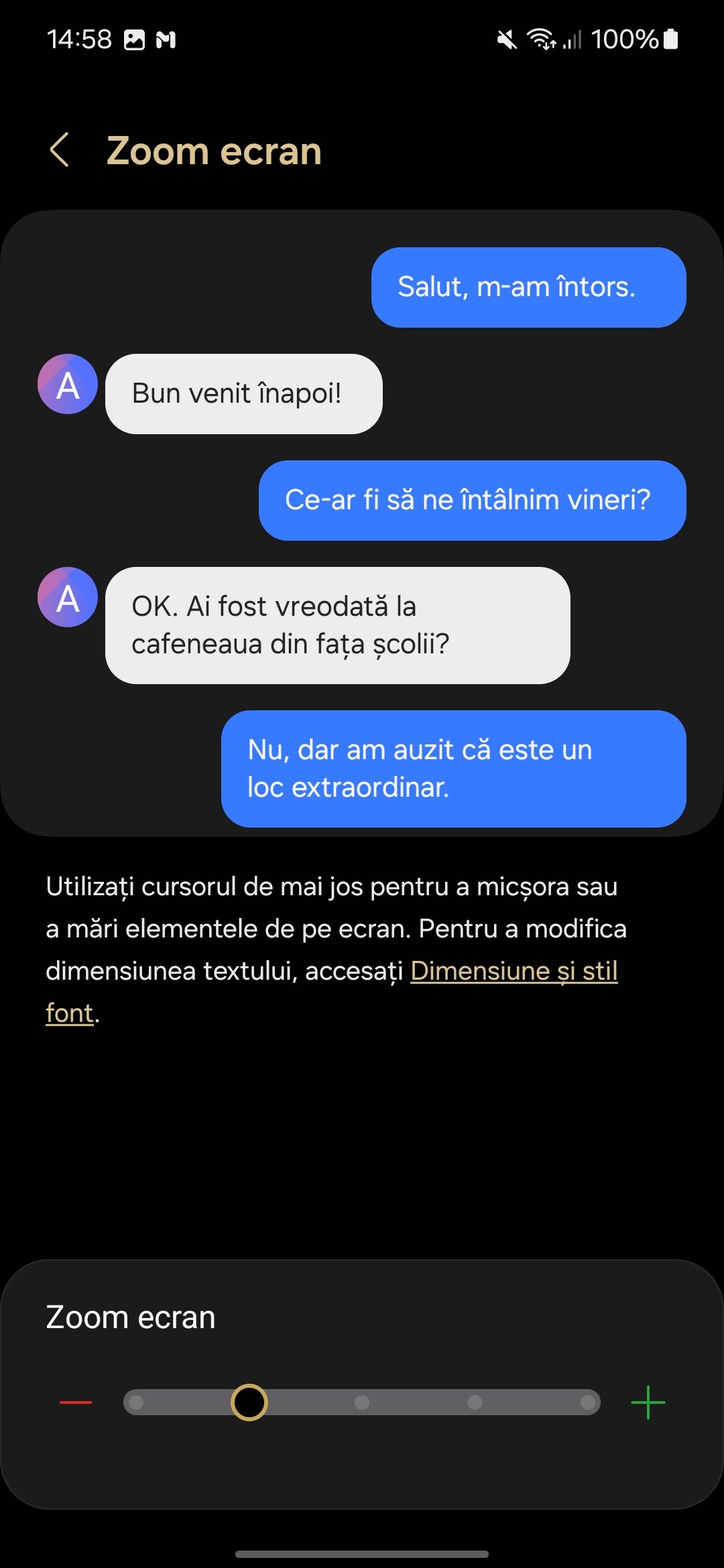Open the gallery notification icon in status bar
Viewport: 724px width, 1568px height.
135,40
